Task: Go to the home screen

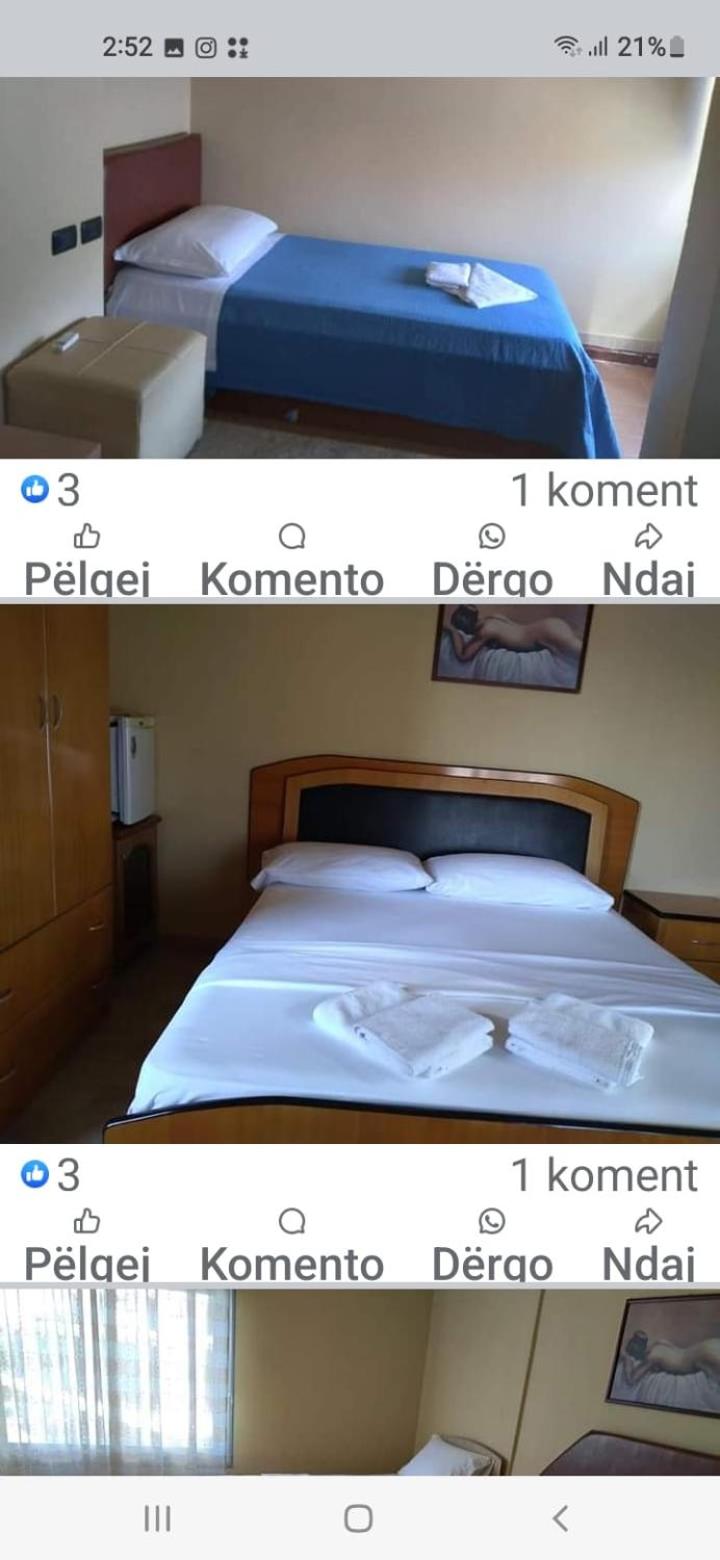Action: coord(359,1518)
